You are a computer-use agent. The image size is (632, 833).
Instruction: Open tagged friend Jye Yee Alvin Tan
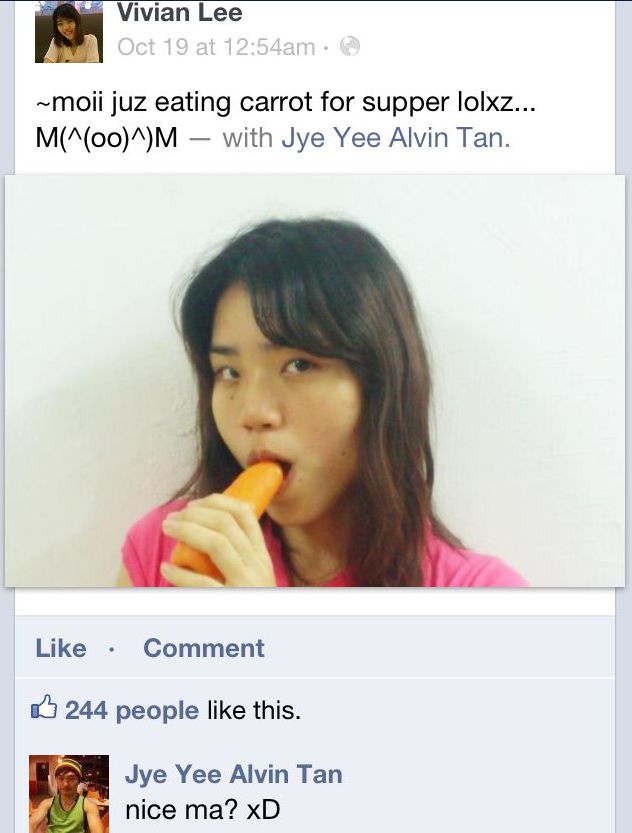pyautogui.click(x=395, y=138)
